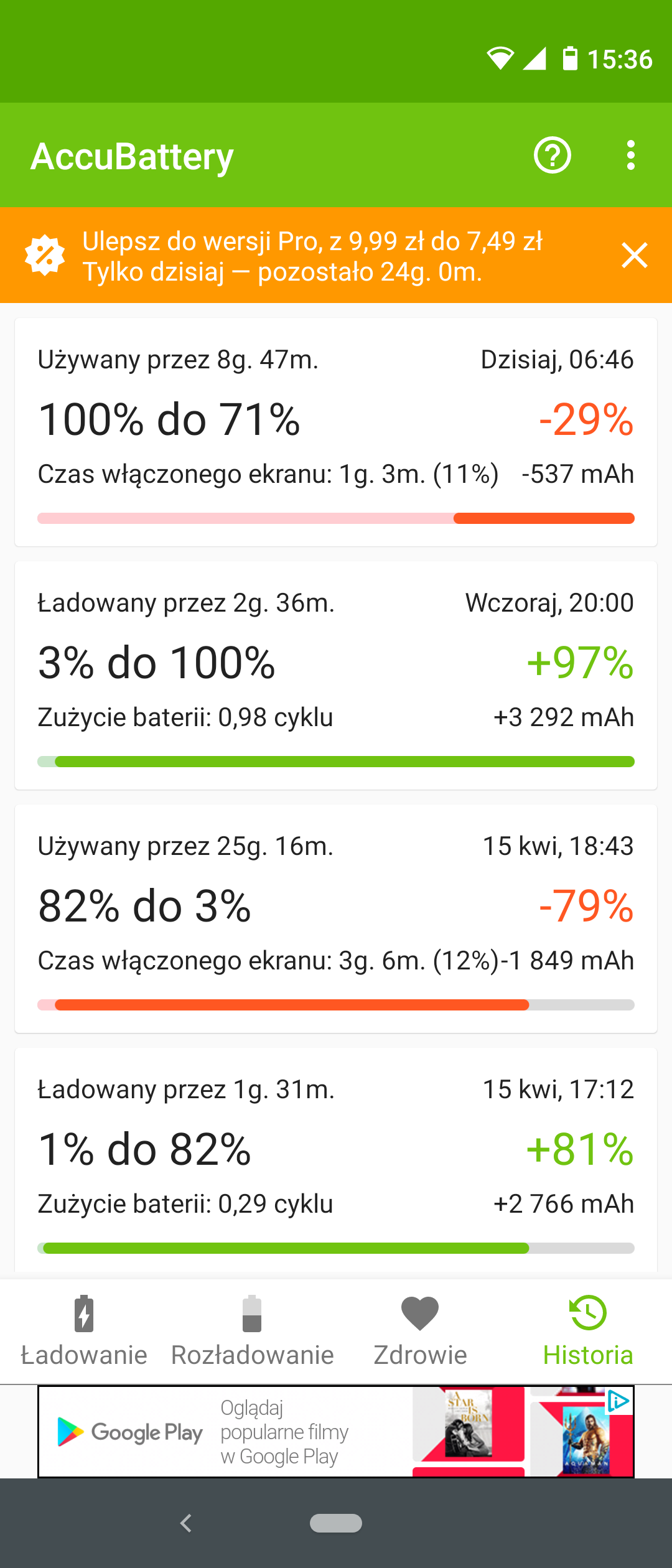Switch to the Ładowanie tab
This screenshot has height=1568, width=672.
pos(84,1332)
